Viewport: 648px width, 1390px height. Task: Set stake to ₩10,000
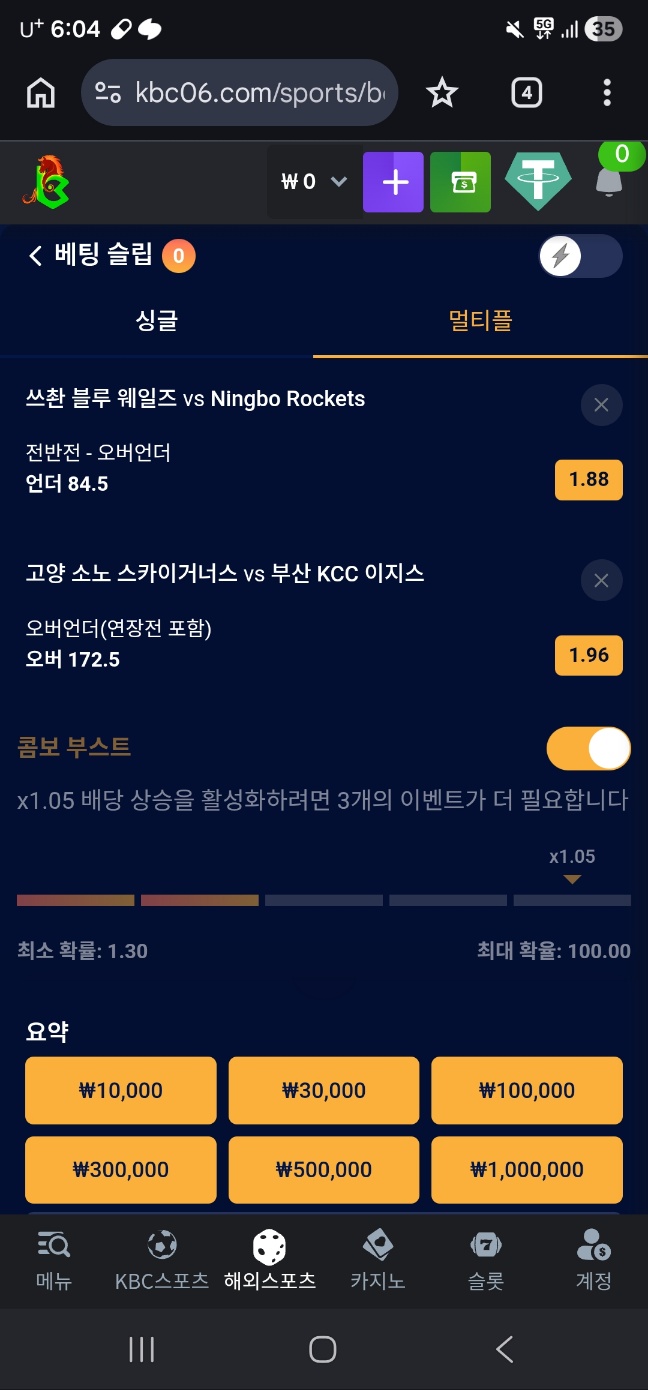(x=121, y=1090)
